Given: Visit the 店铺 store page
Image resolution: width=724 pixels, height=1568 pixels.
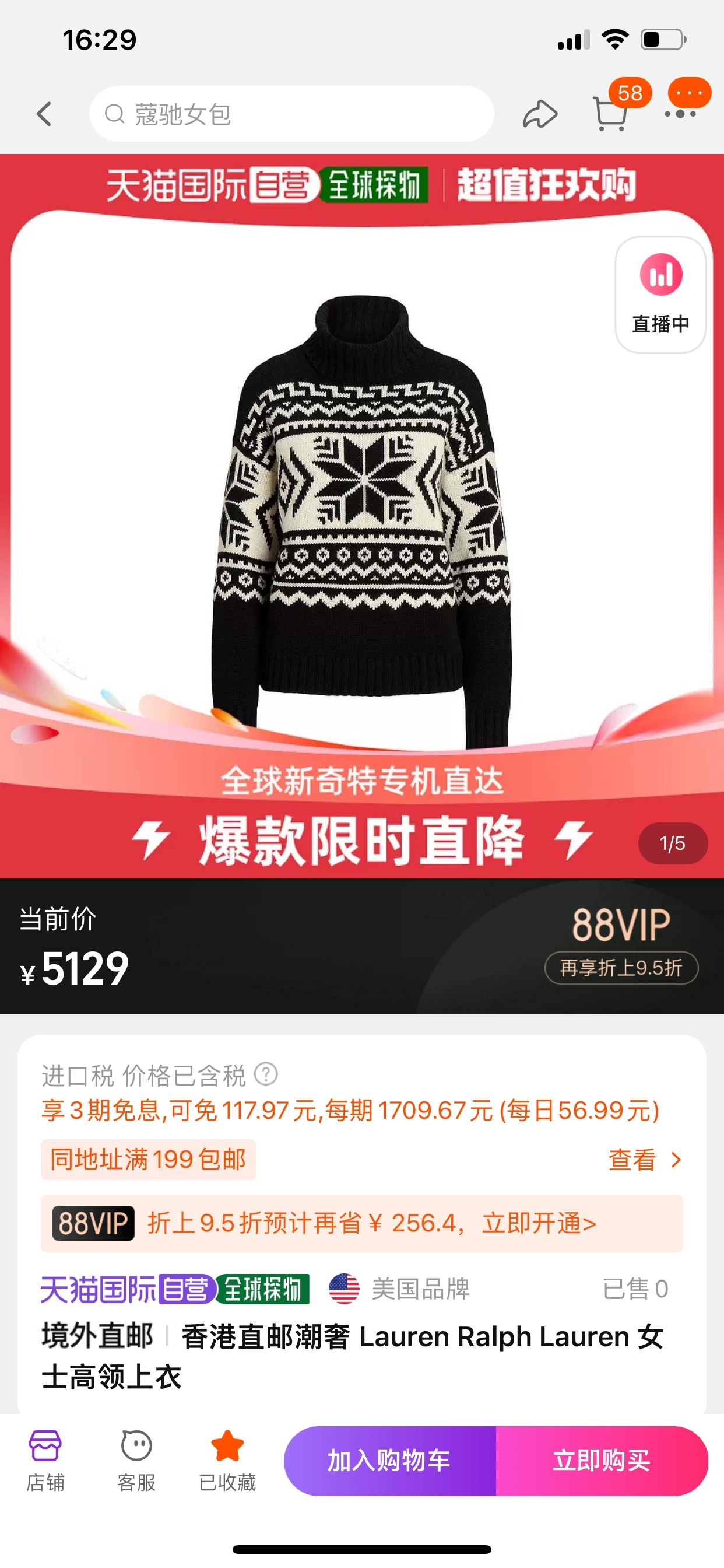Looking at the screenshot, I should point(45,1459).
